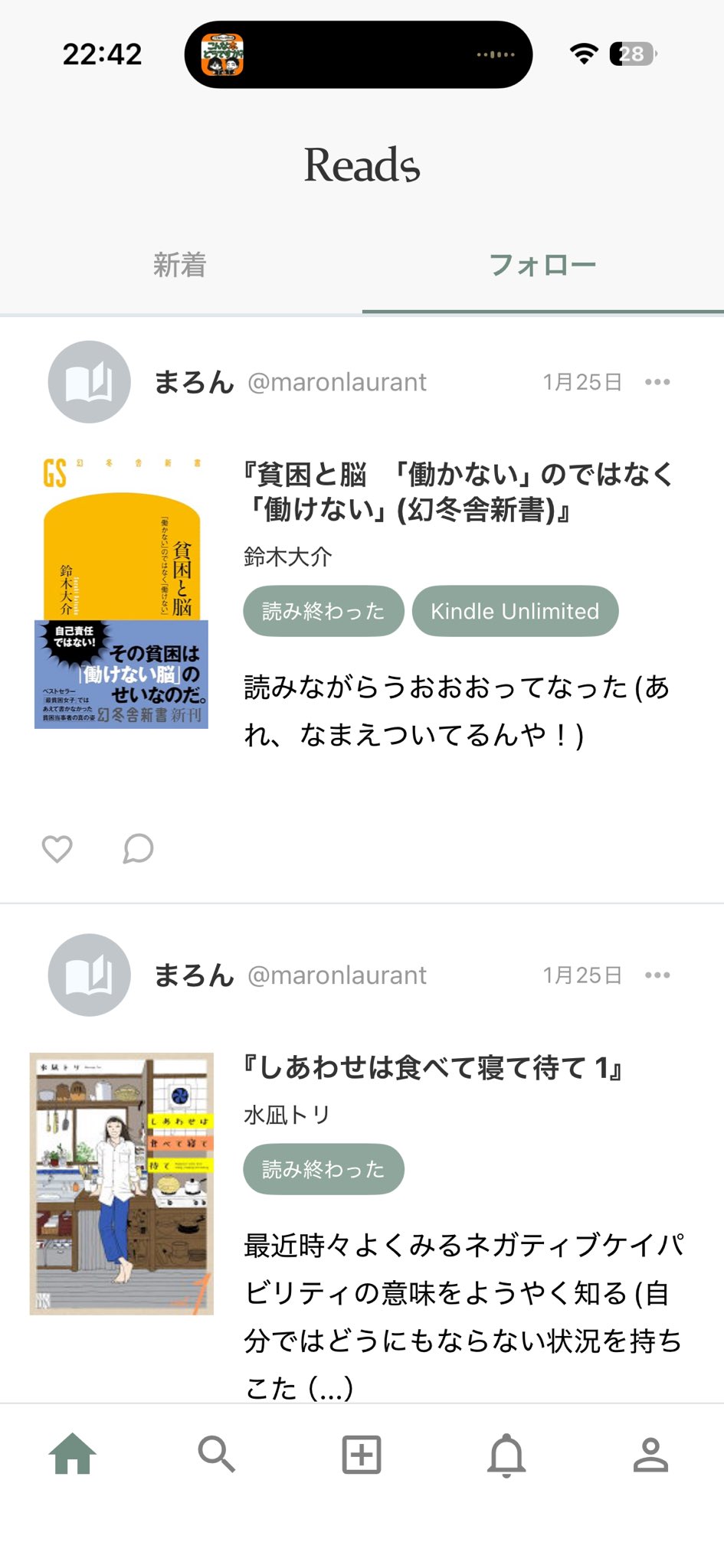View まろん's profile avatar on 貧困と脳 post
724x1568 pixels.
pyautogui.click(x=89, y=382)
